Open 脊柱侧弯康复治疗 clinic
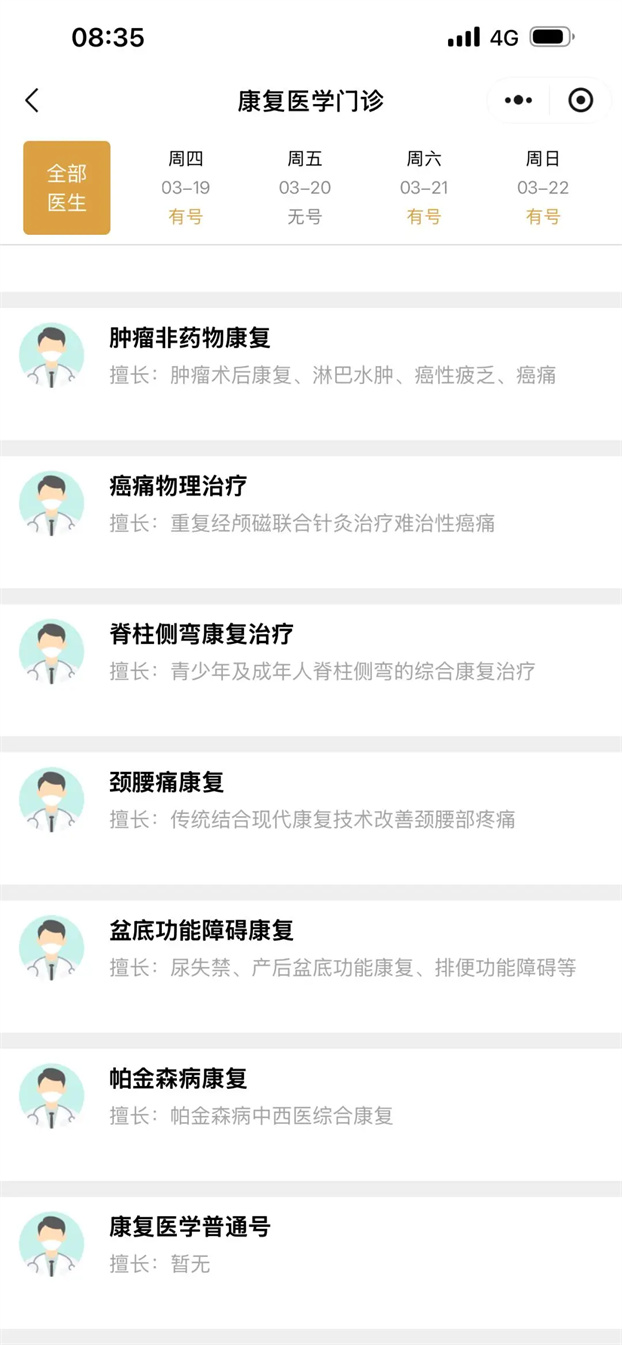This screenshot has height=1345, width=622. pos(311,653)
